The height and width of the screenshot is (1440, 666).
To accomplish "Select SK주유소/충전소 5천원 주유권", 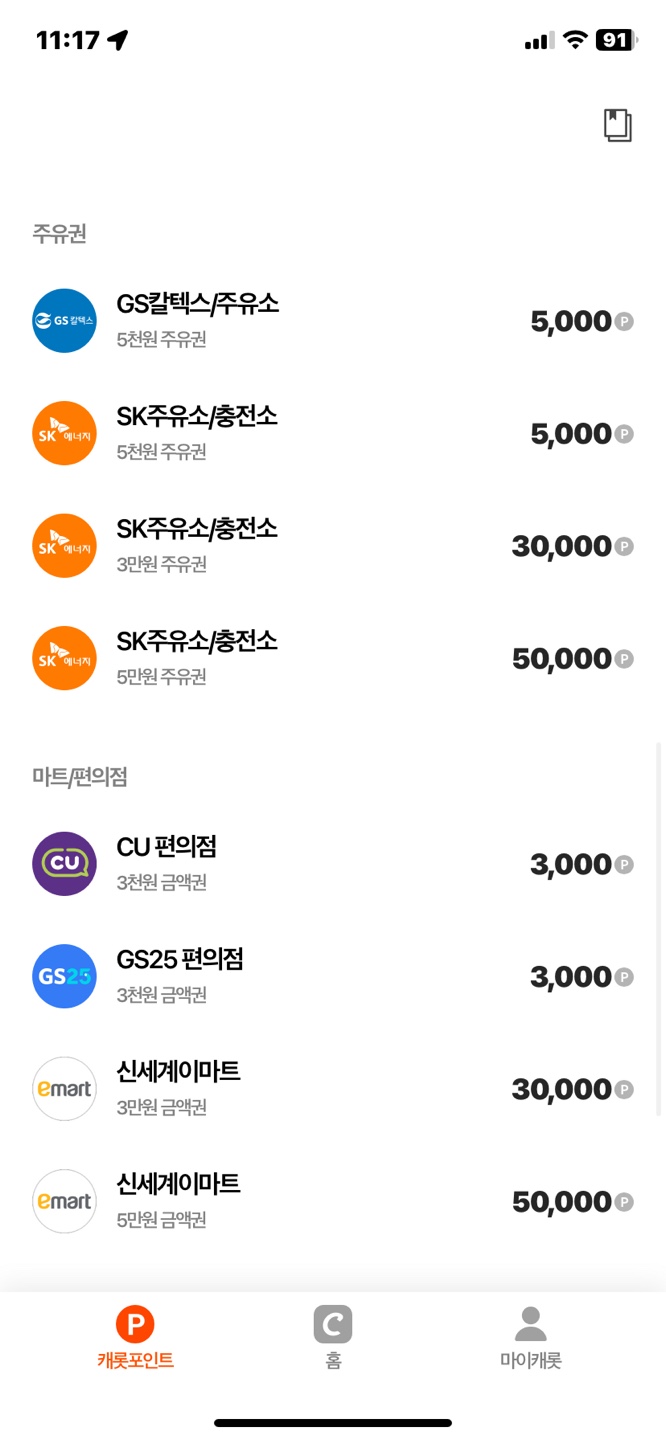I will (333, 433).
